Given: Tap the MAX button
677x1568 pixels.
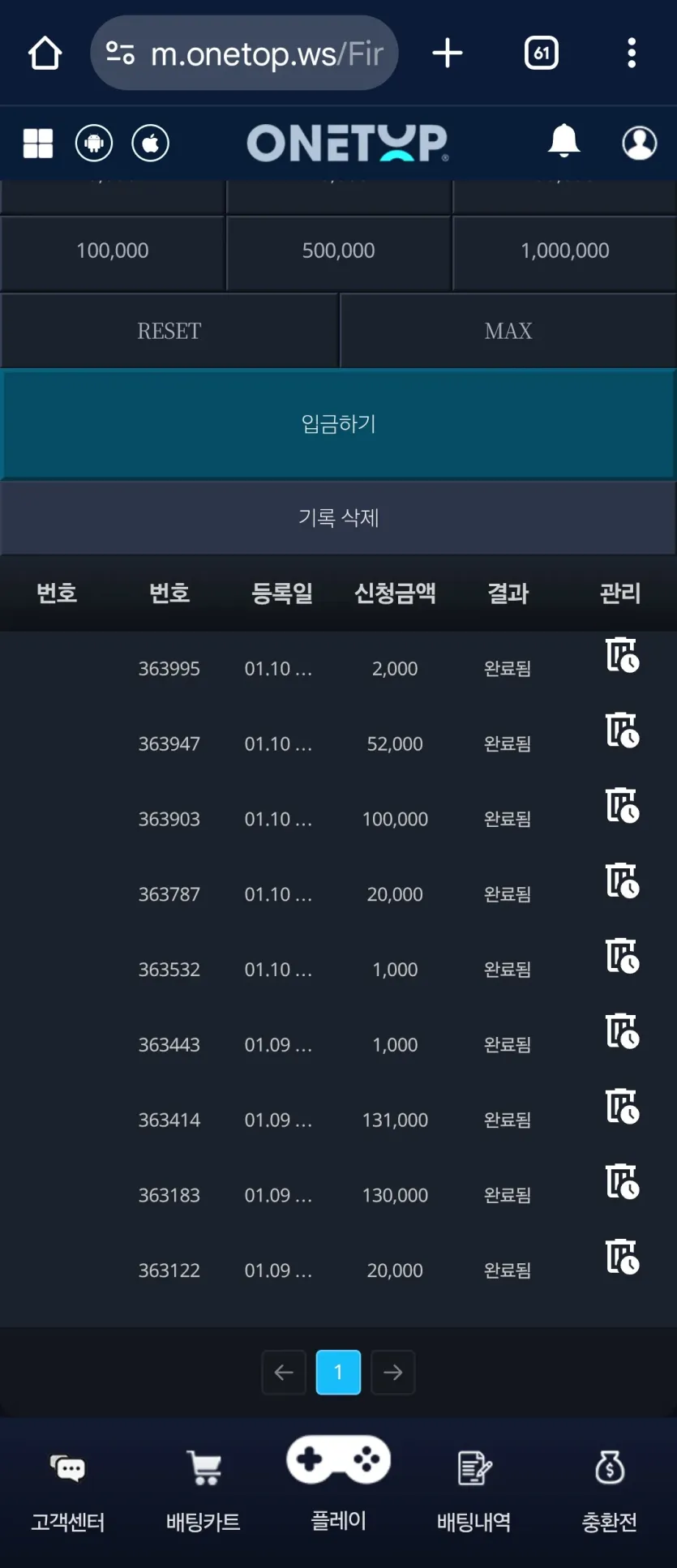Looking at the screenshot, I should pos(508,331).
